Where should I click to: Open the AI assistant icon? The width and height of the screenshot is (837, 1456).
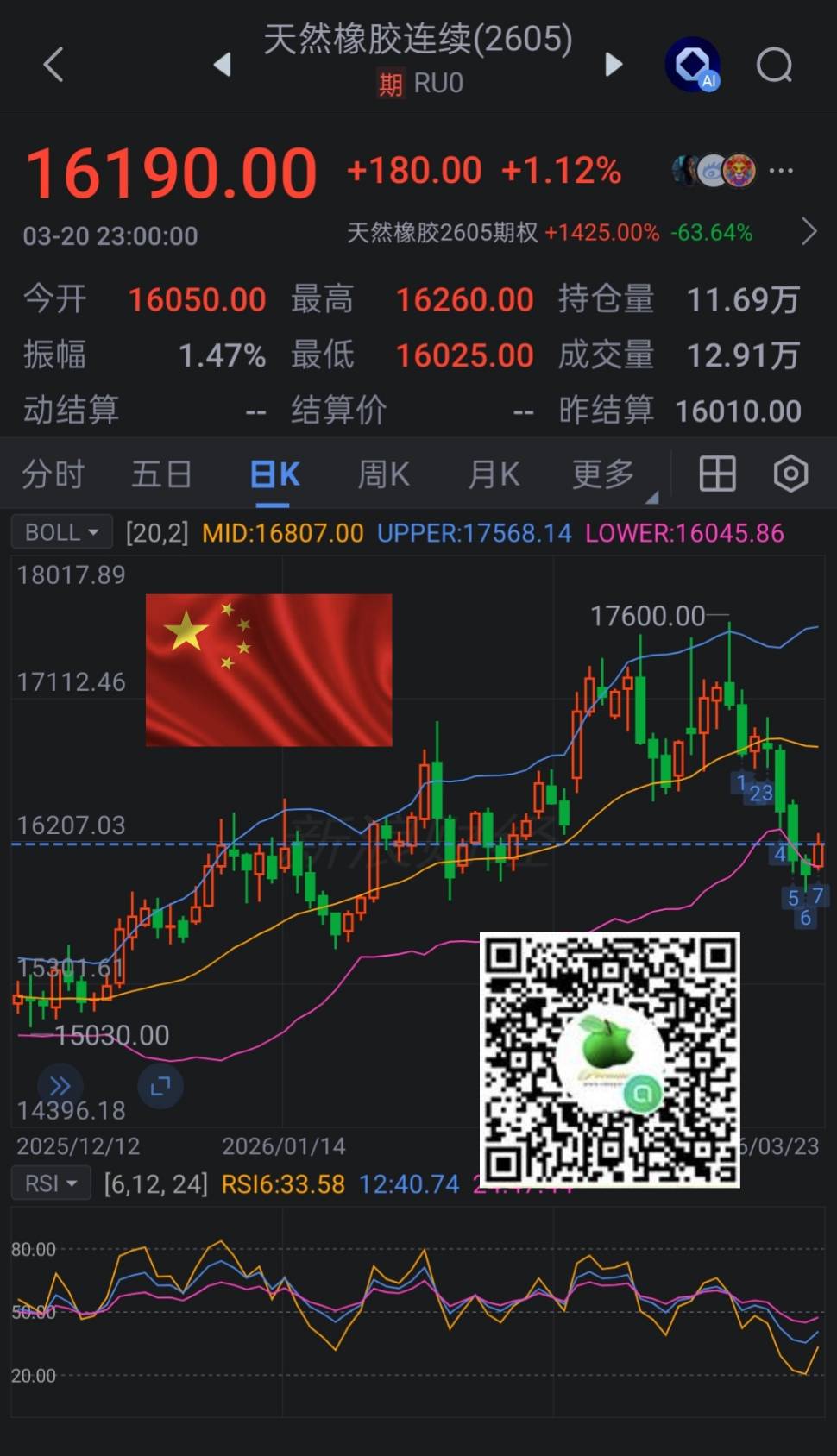693,65
